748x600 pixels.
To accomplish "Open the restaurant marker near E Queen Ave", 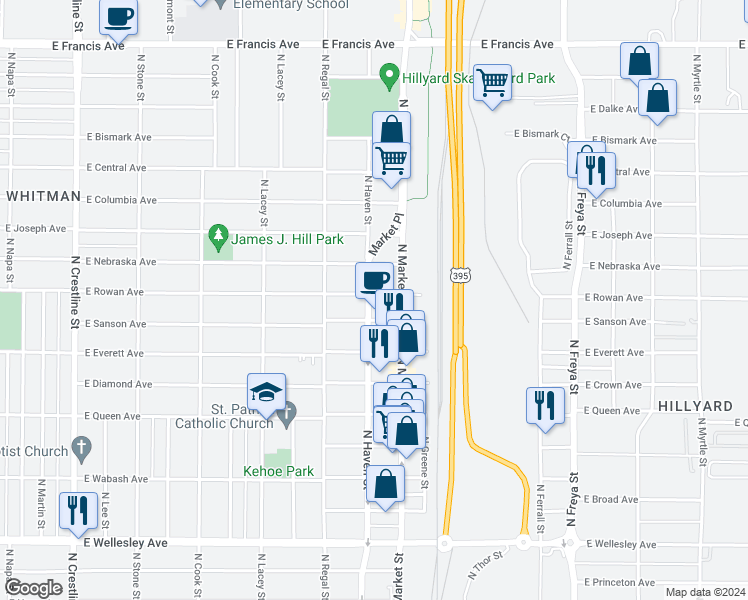I will click(x=546, y=408).
